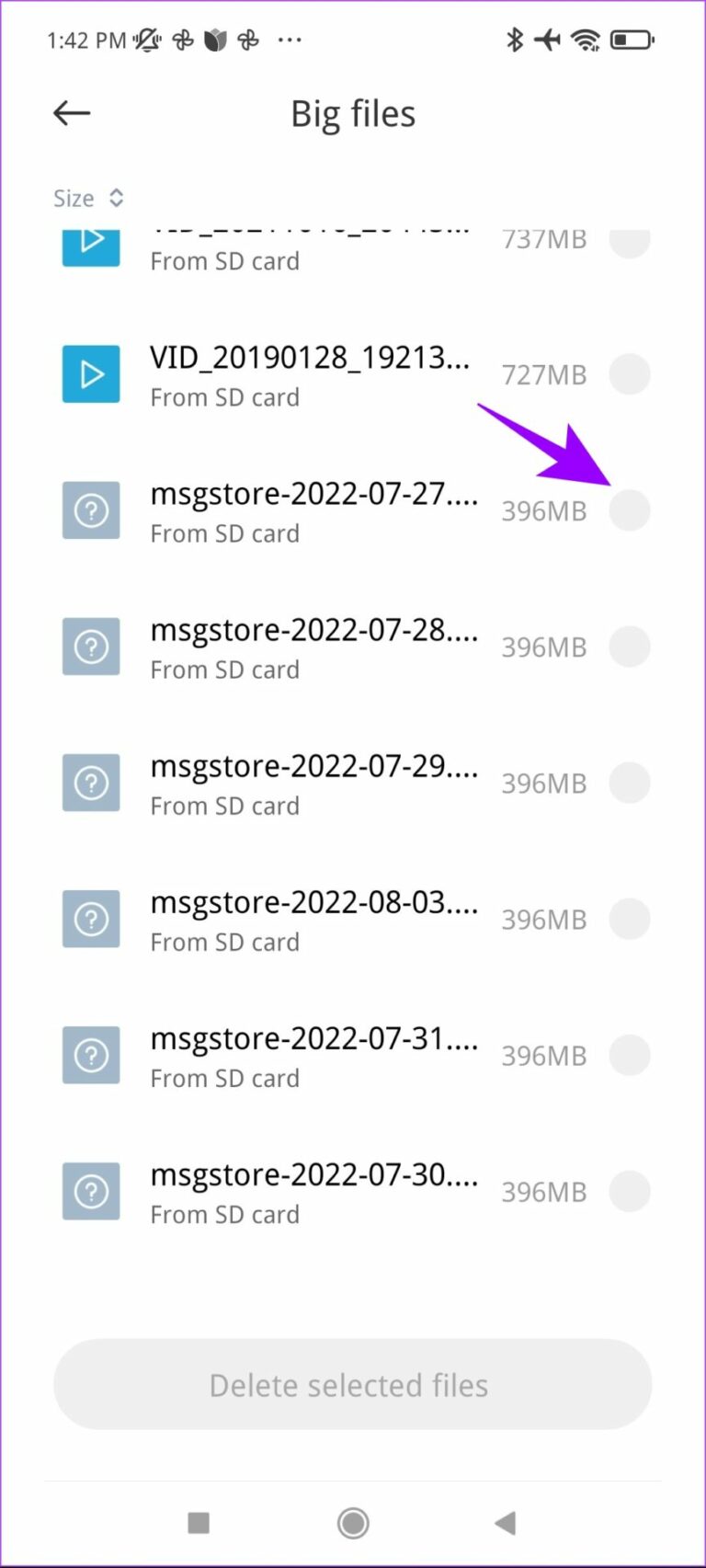Tap the Wi-Fi status icon
The height and width of the screenshot is (1568, 706).
tap(586, 40)
